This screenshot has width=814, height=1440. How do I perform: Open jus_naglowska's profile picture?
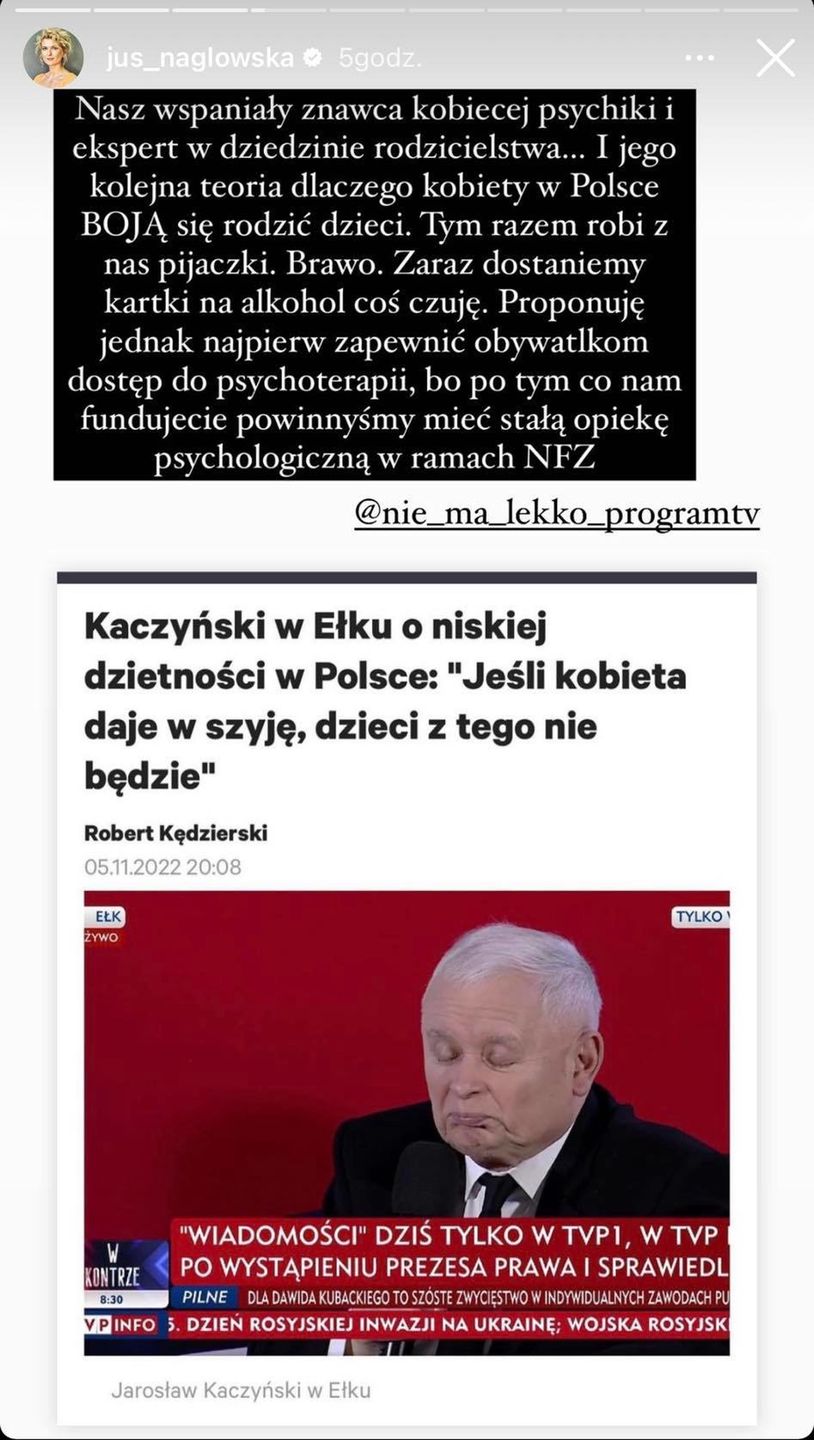(x=53, y=58)
